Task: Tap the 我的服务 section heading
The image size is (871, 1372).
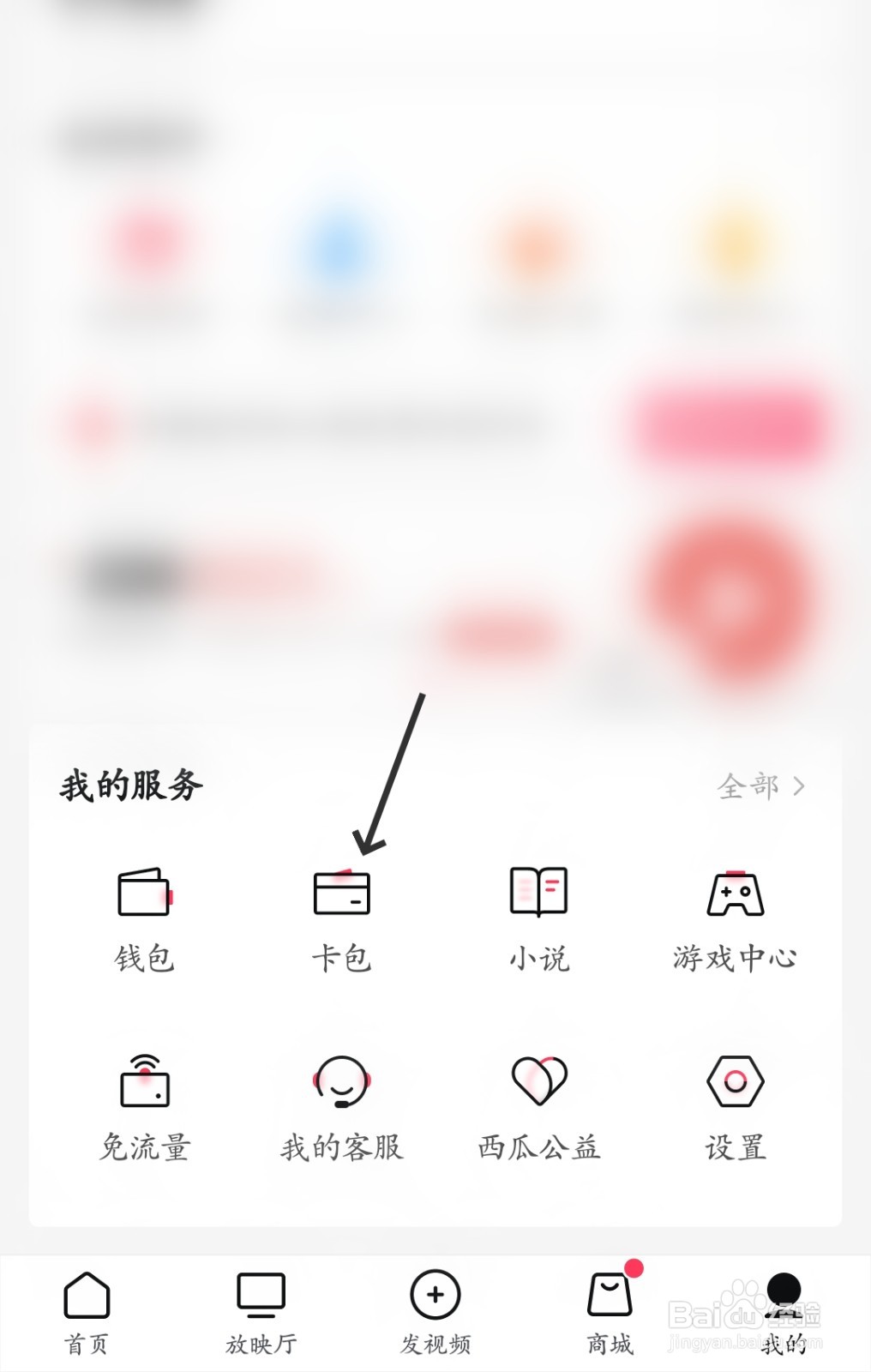Action: pyautogui.click(x=129, y=786)
